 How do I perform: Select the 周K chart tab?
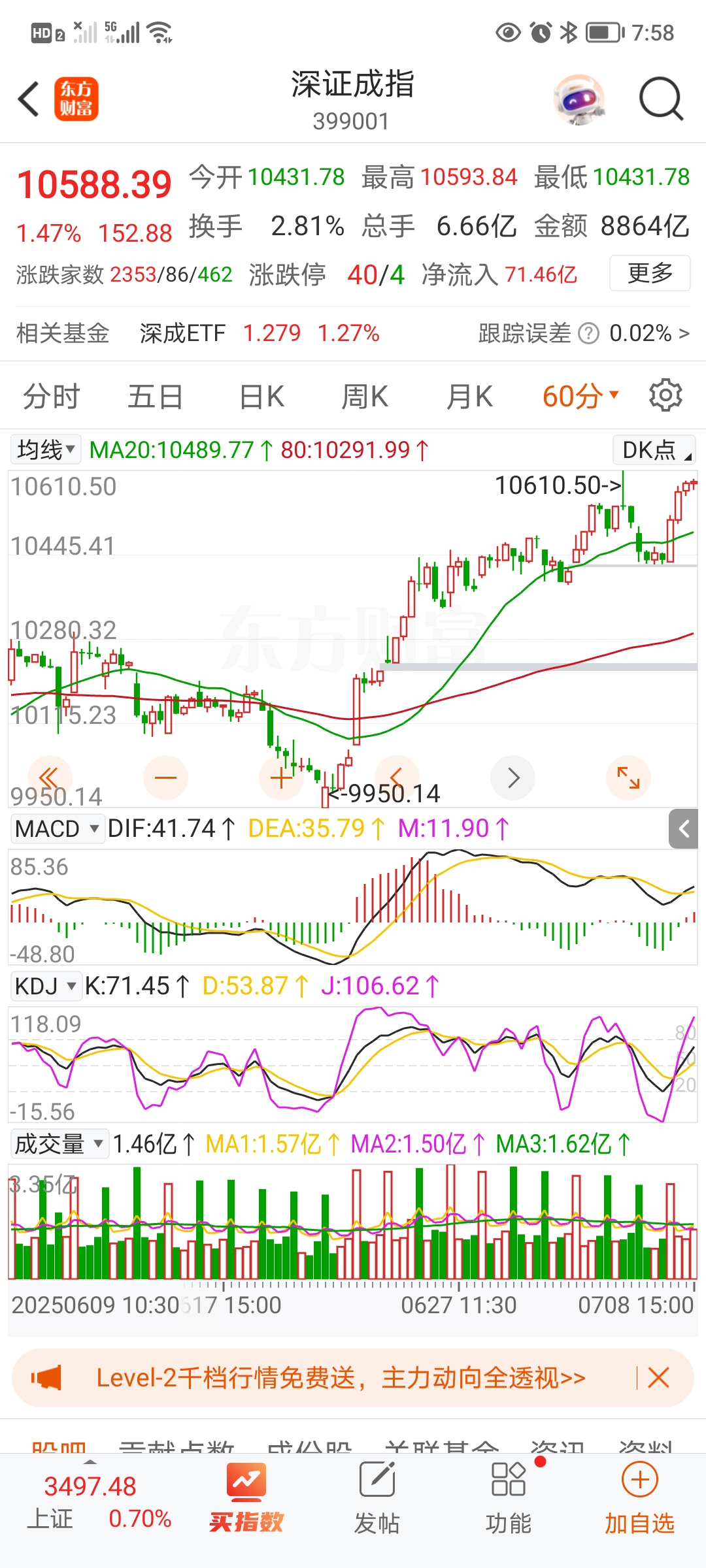click(365, 397)
